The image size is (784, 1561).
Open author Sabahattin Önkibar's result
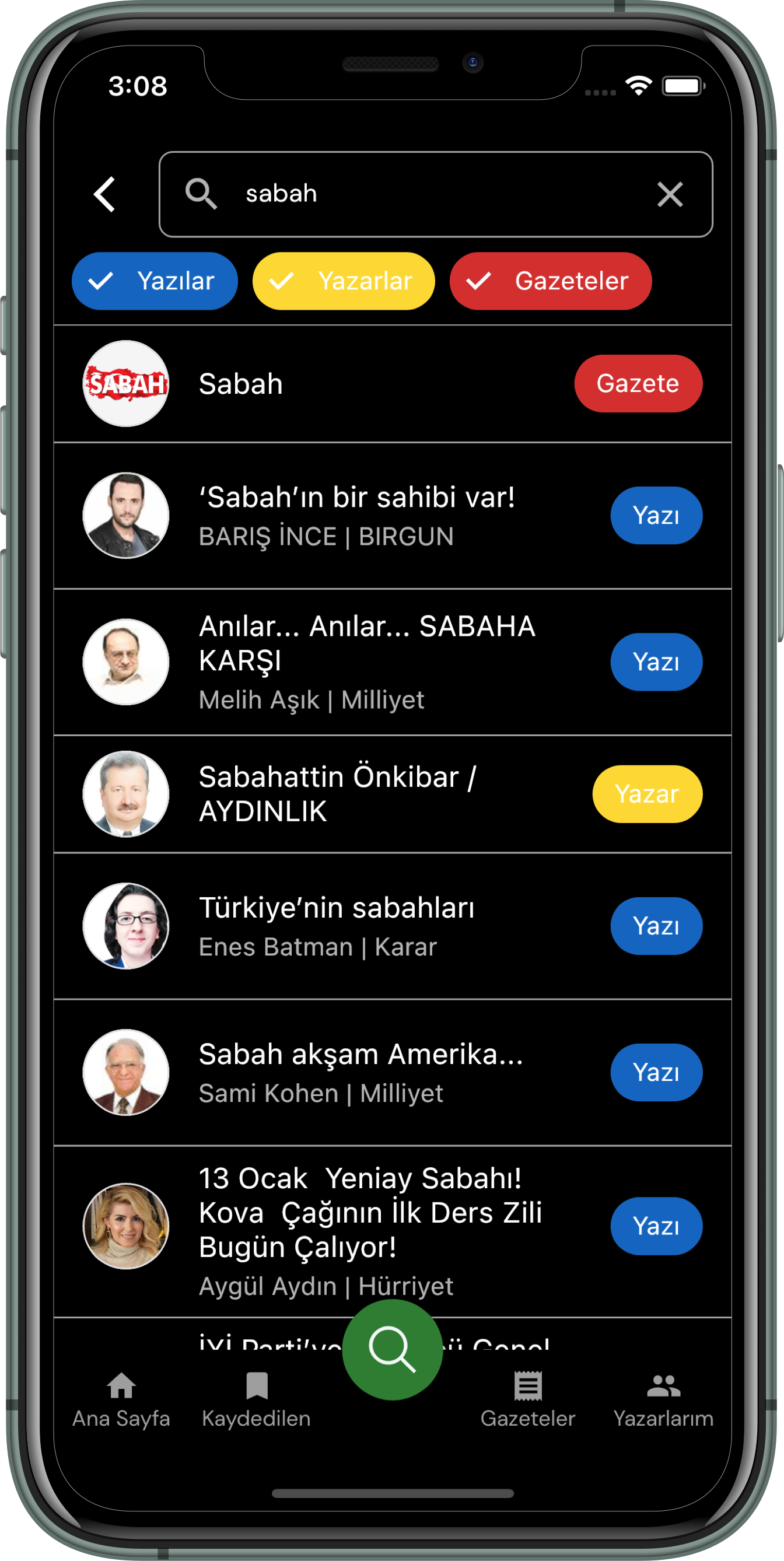363,794
